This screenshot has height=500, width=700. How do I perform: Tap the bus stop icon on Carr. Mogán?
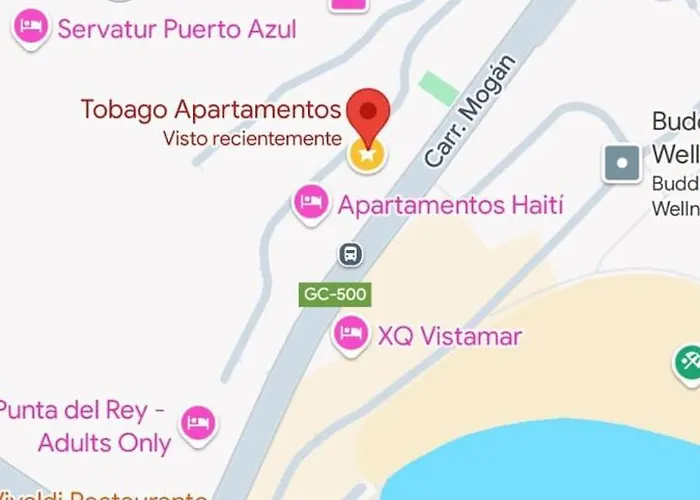350,254
